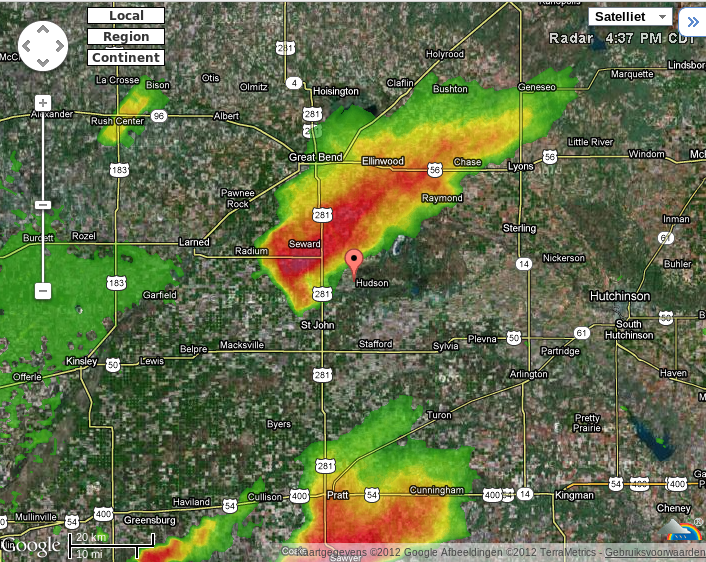
Task: Zoom out with the minus button
Action: pos(43,291)
